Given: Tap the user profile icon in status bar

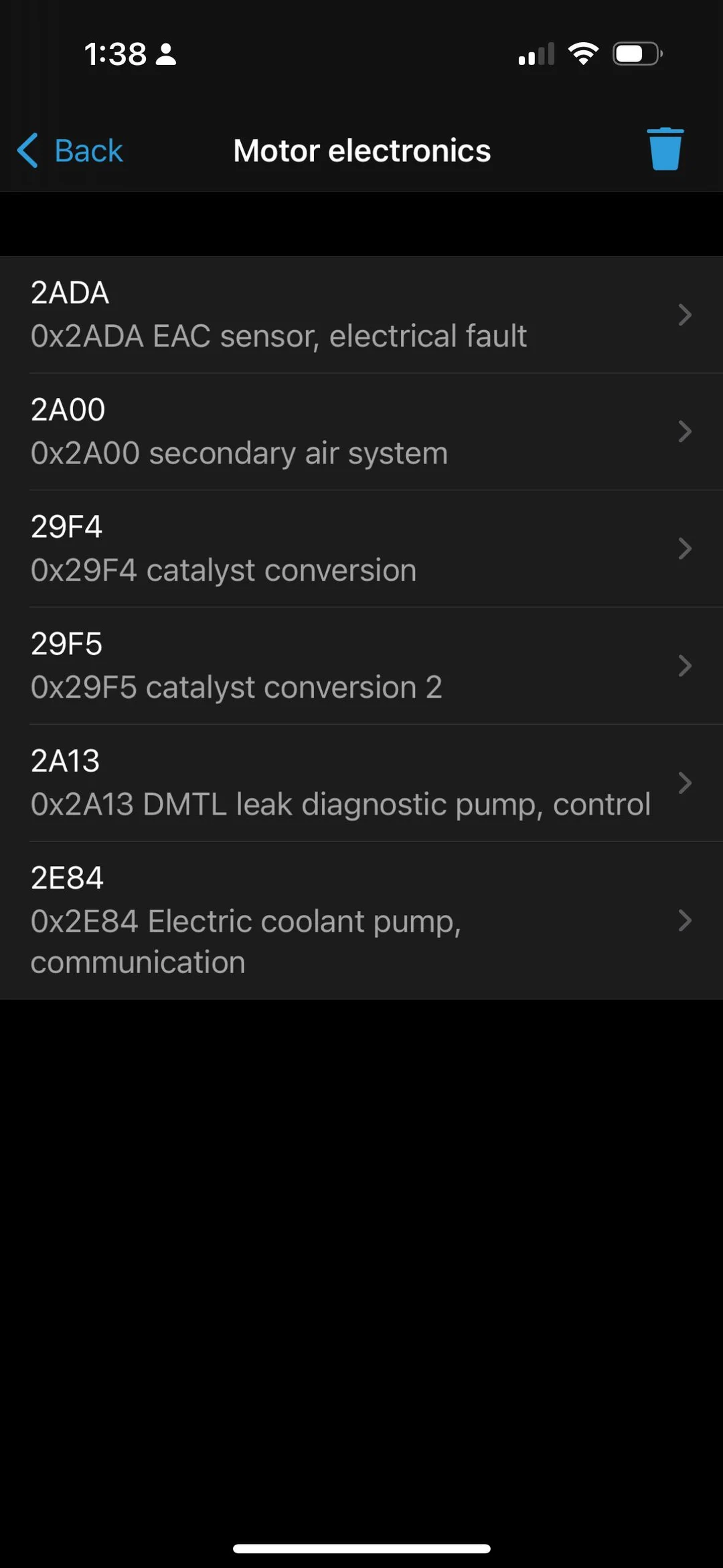Looking at the screenshot, I should [x=166, y=53].
